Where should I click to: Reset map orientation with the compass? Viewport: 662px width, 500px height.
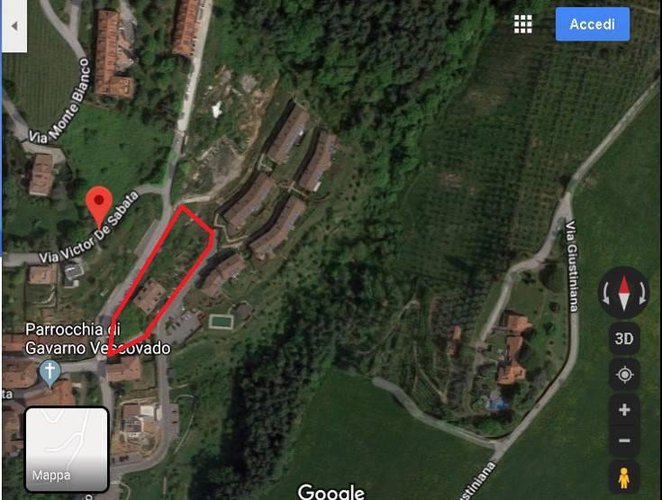[624, 293]
